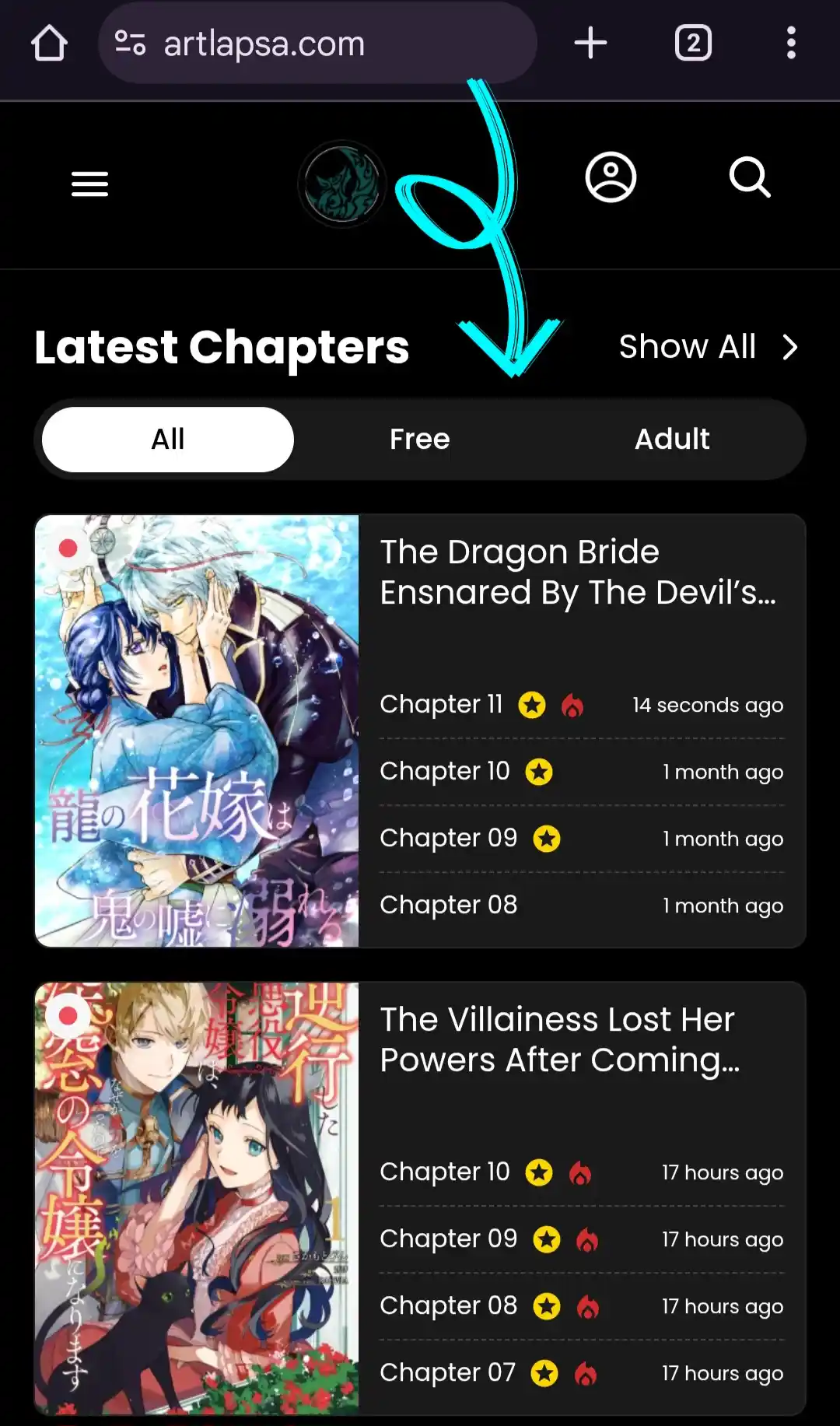Open Dragon Bride Chapter 08
Screen dimensions: 840x1426
click(449, 906)
